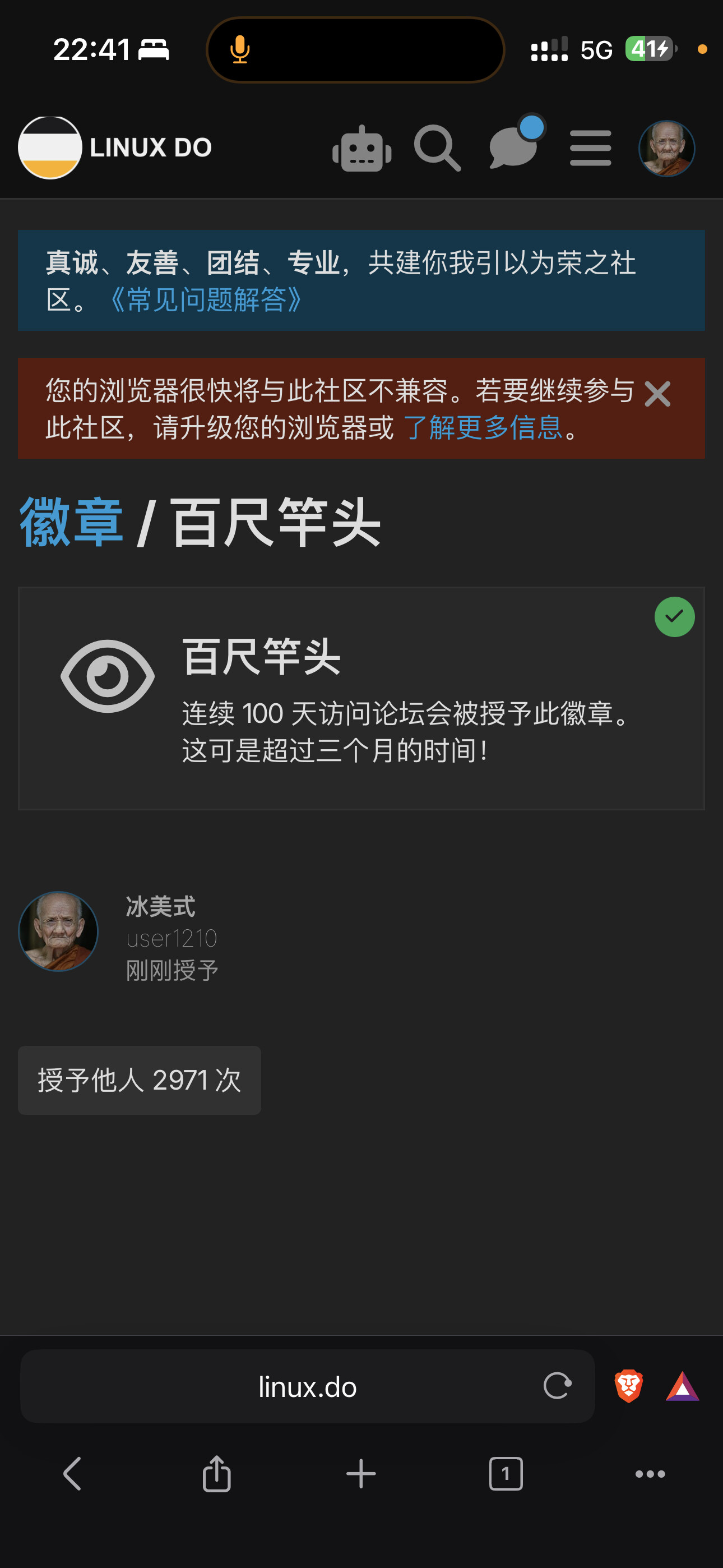Open the AI bot robot icon
Screen dimensions: 723x1568
(362, 149)
